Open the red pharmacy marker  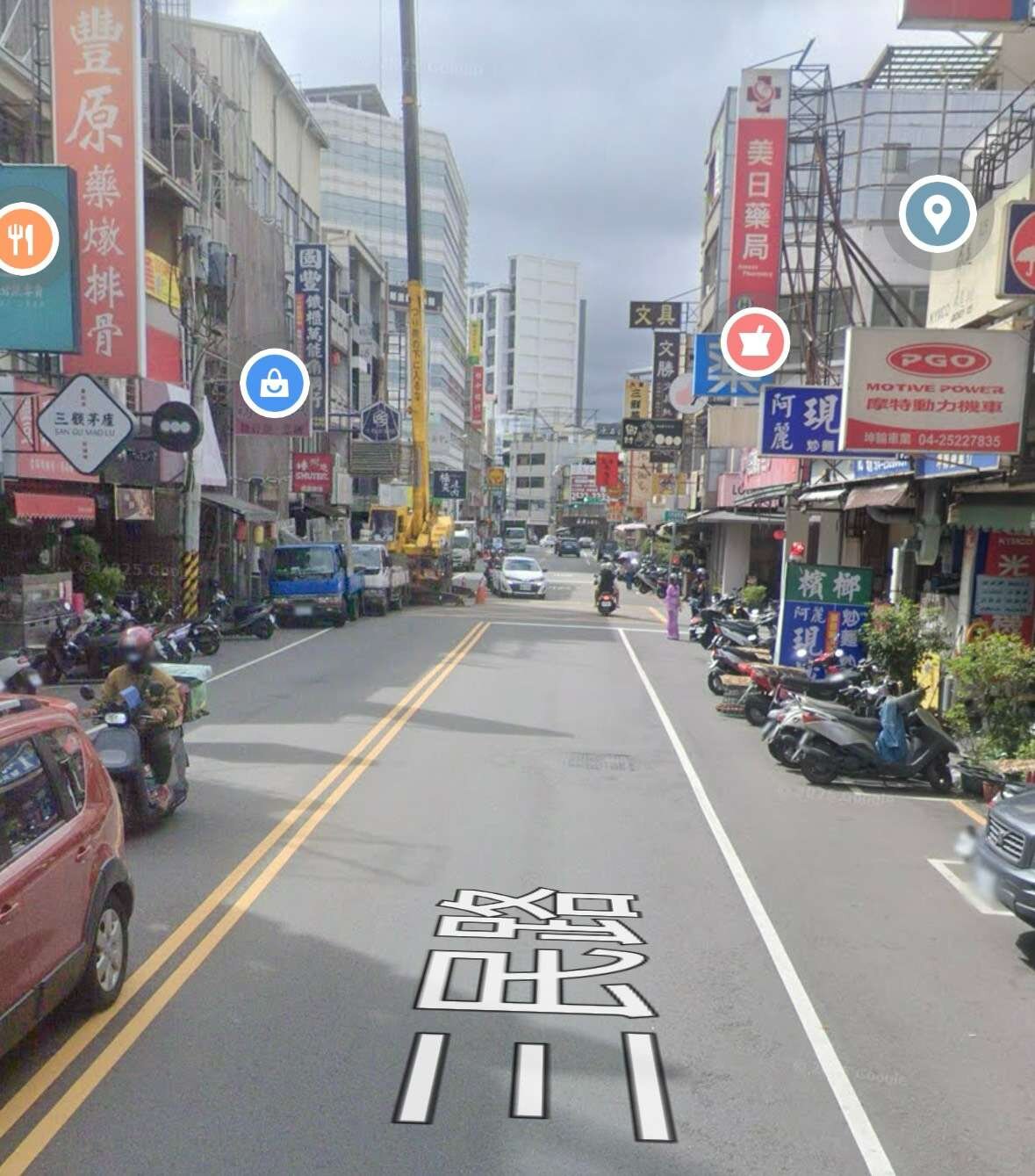click(x=754, y=343)
